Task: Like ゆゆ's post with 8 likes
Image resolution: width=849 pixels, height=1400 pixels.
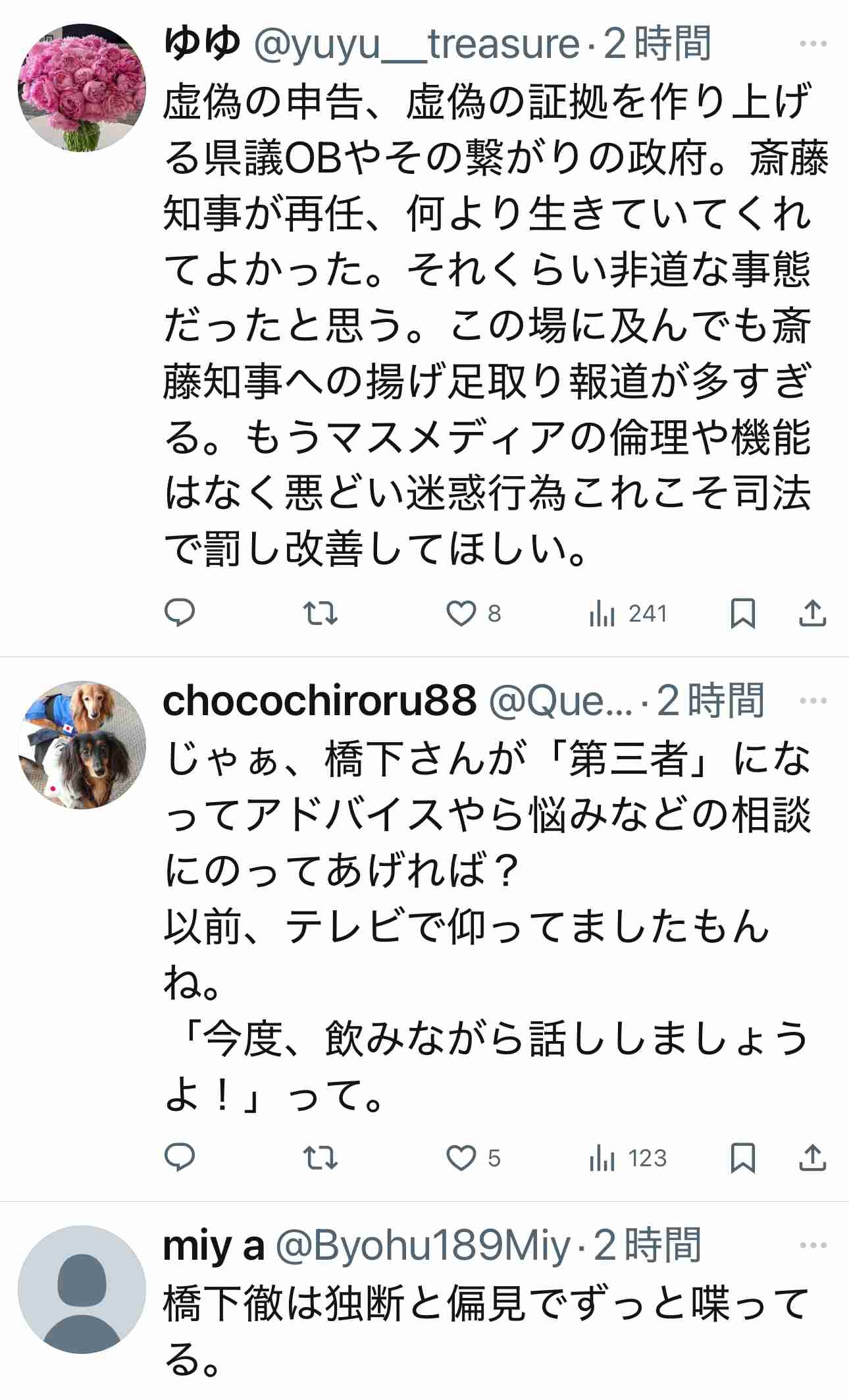Action: click(x=461, y=613)
